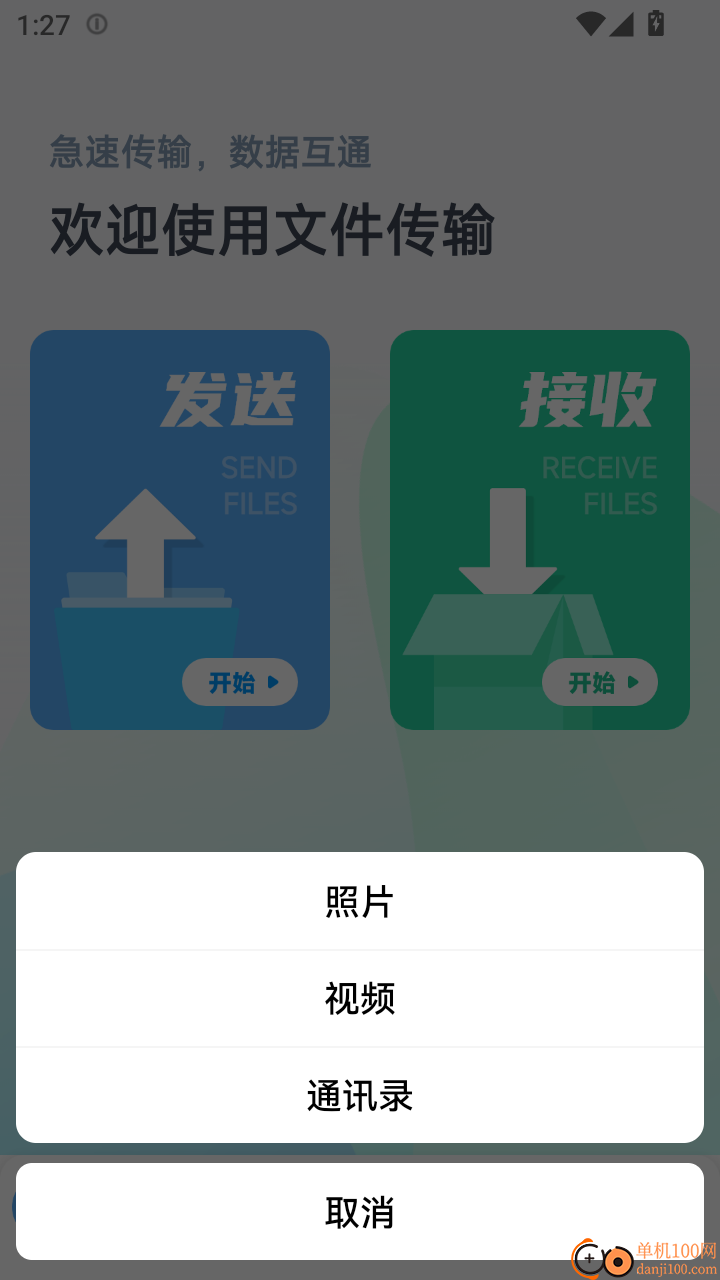Open the Wi-Fi status icon in the status bar
Viewport: 720px width, 1280px height.
pyautogui.click(x=592, y=24)
